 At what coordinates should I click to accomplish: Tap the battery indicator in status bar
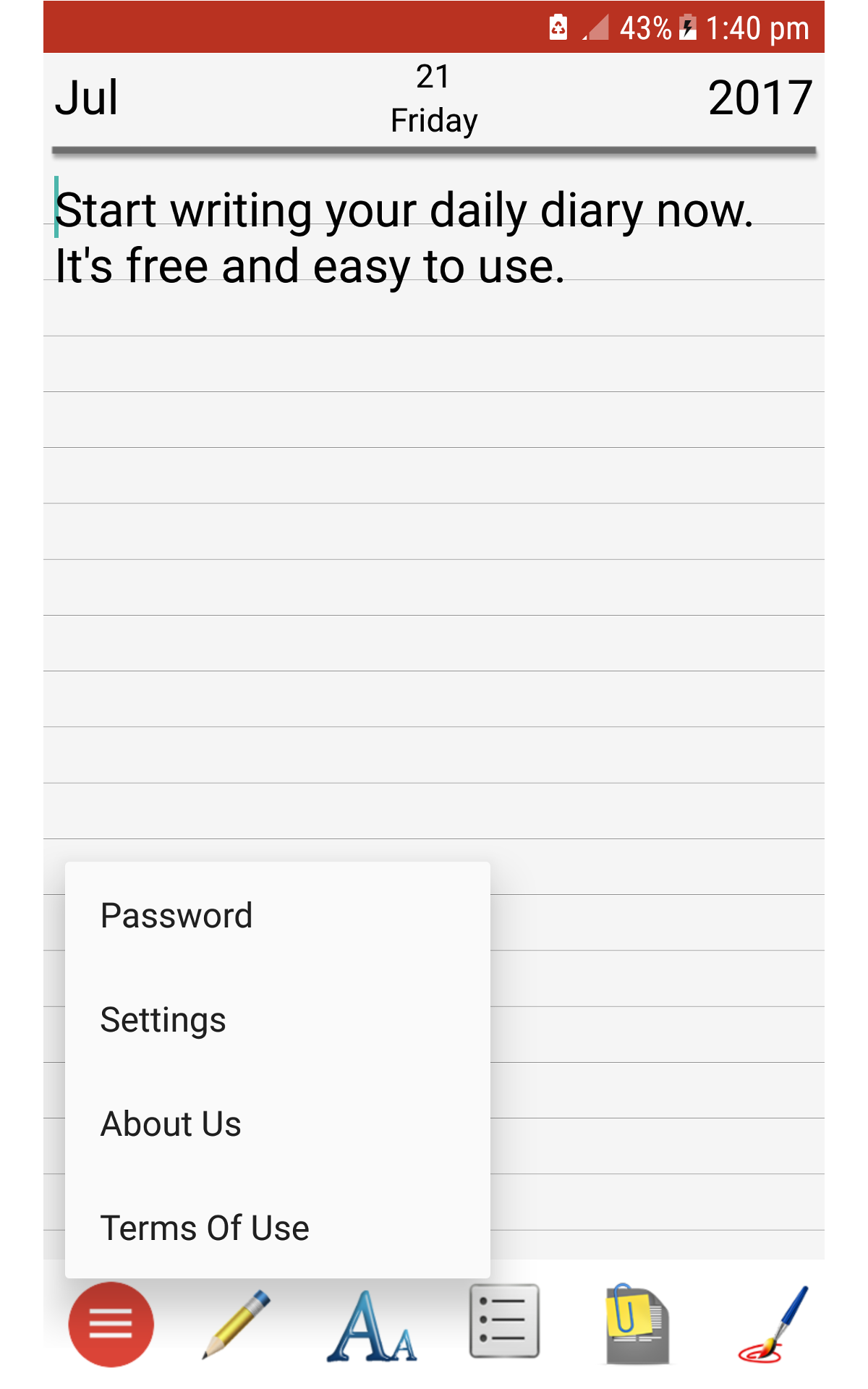pos(686,27)
